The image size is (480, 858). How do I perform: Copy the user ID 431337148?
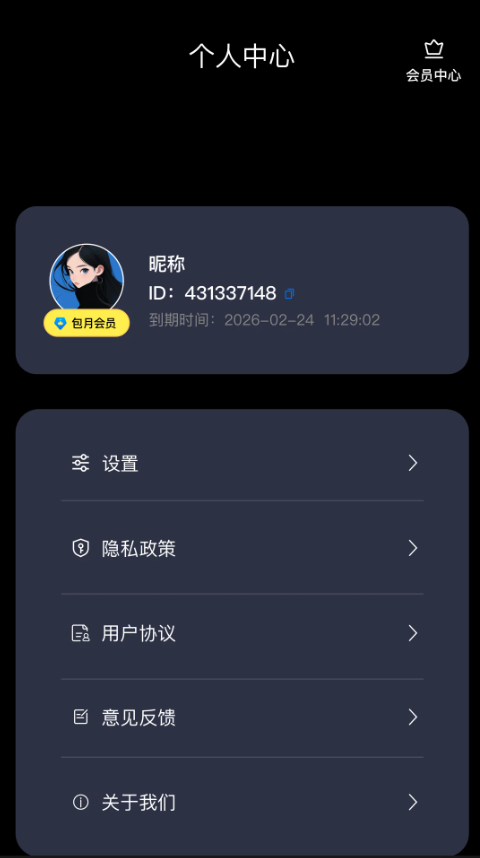click(290, 294)
